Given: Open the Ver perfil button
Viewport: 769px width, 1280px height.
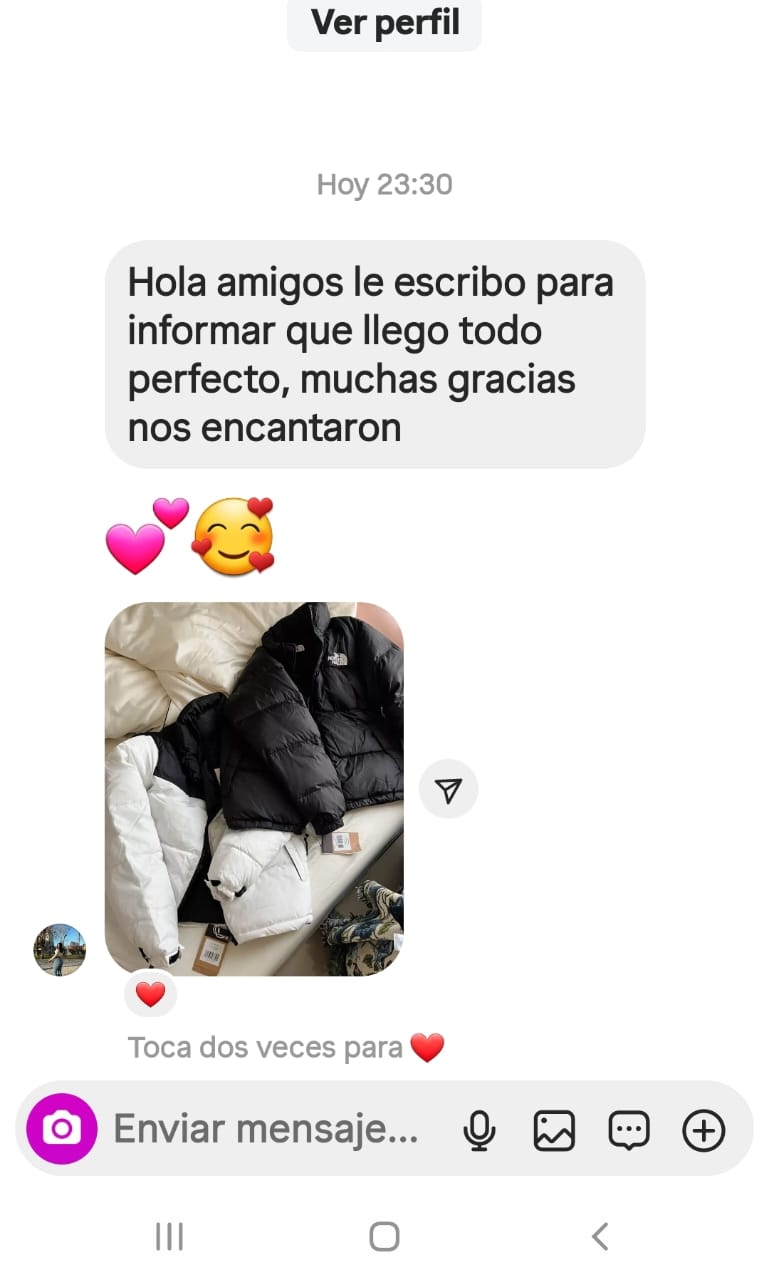Looking at the screenshot, I should point(384,22).
